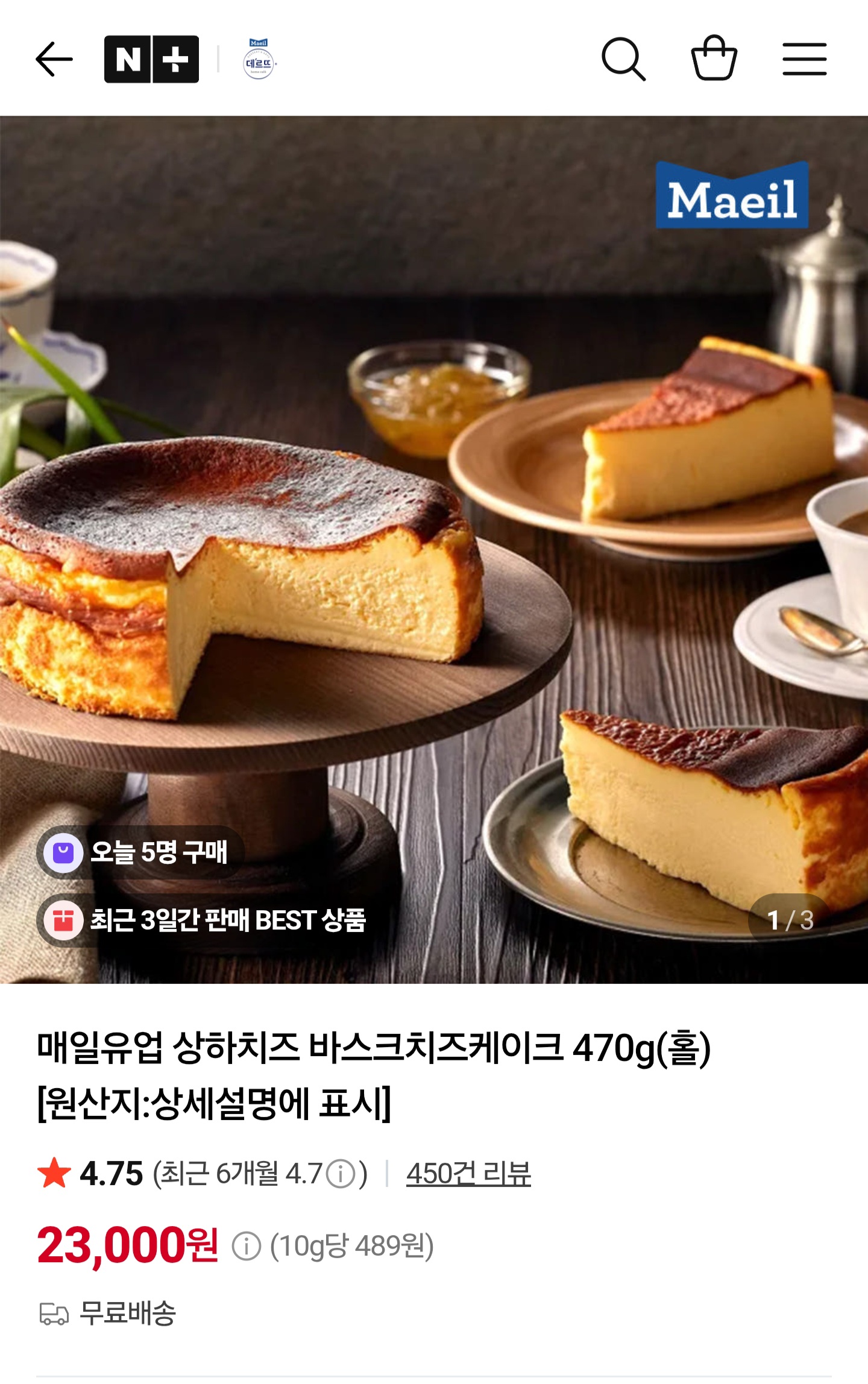
Task: Open the N+ store home logo
Action: 151,59
